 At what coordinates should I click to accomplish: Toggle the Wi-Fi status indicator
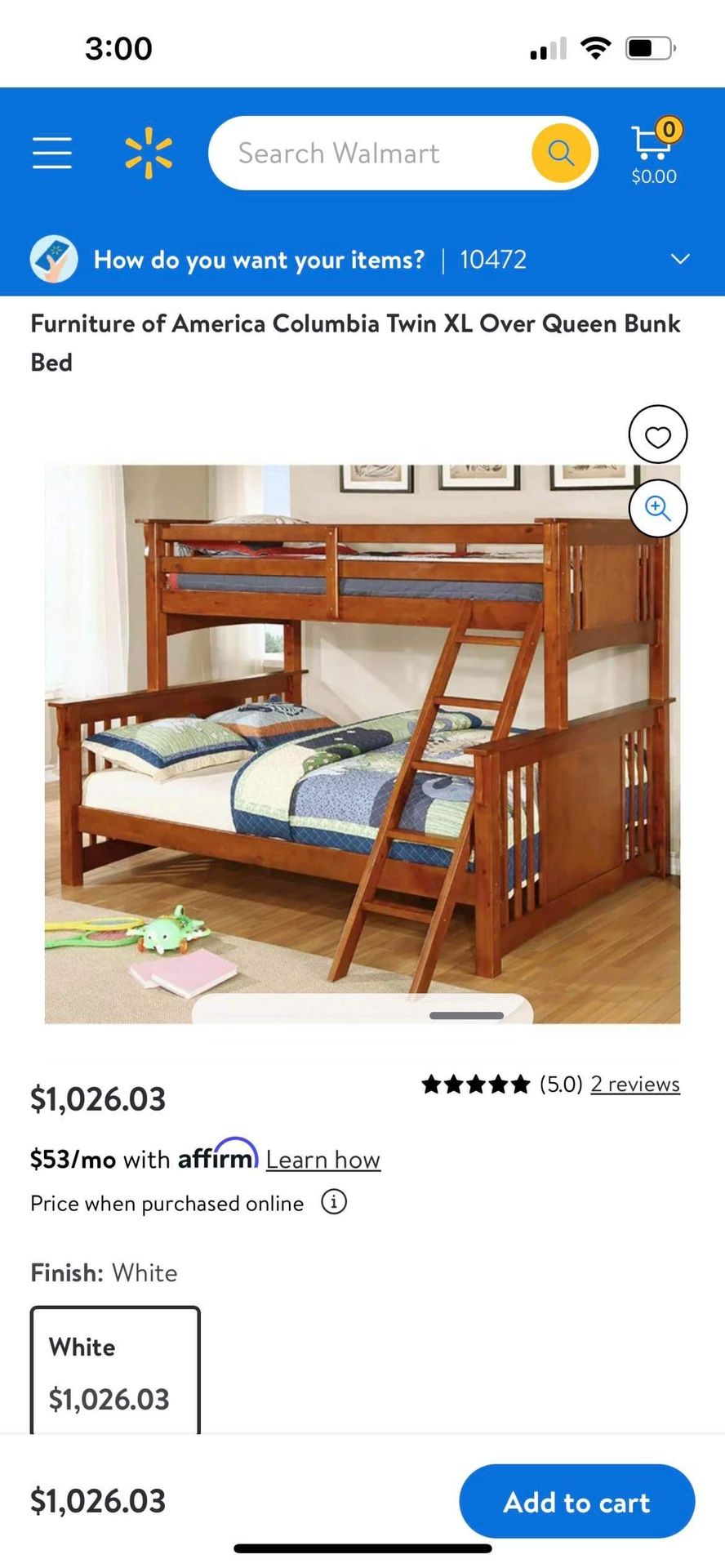597,47
